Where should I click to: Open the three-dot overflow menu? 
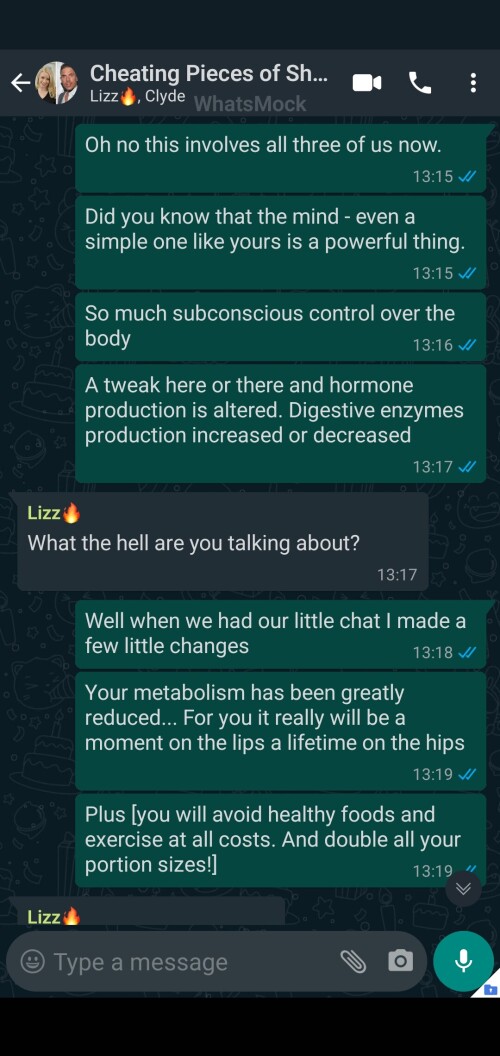pos(473,83)
